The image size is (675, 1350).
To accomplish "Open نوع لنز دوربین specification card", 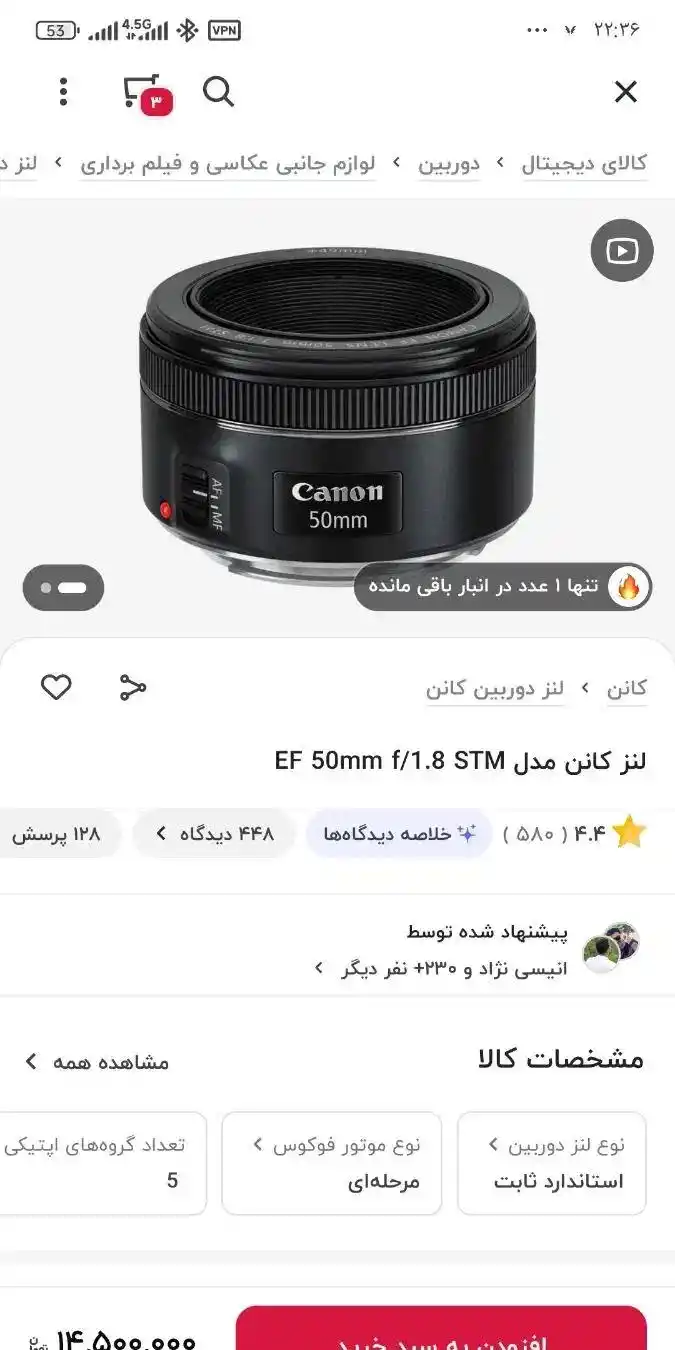I will click(x=552, y=1163).
